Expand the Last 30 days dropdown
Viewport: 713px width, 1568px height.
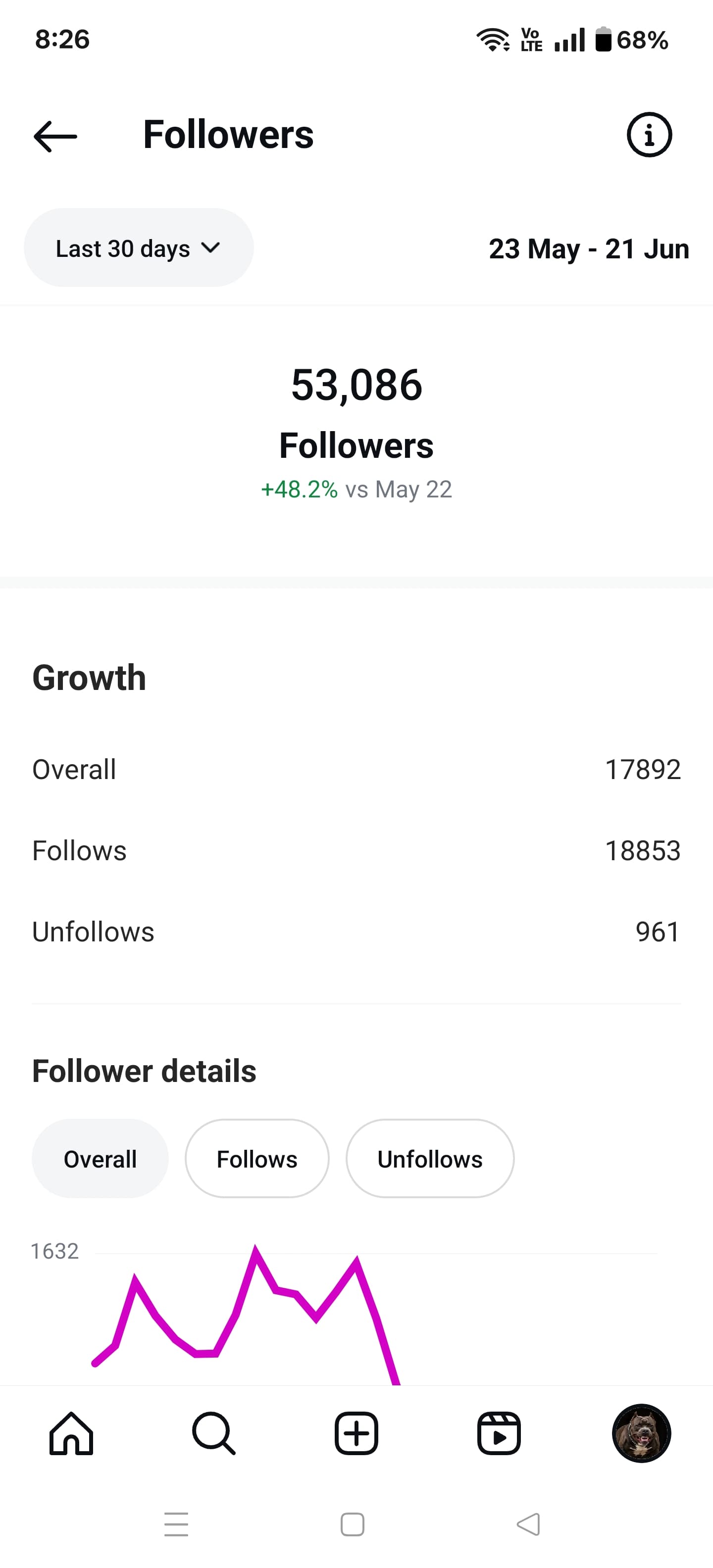click(138, 248)
